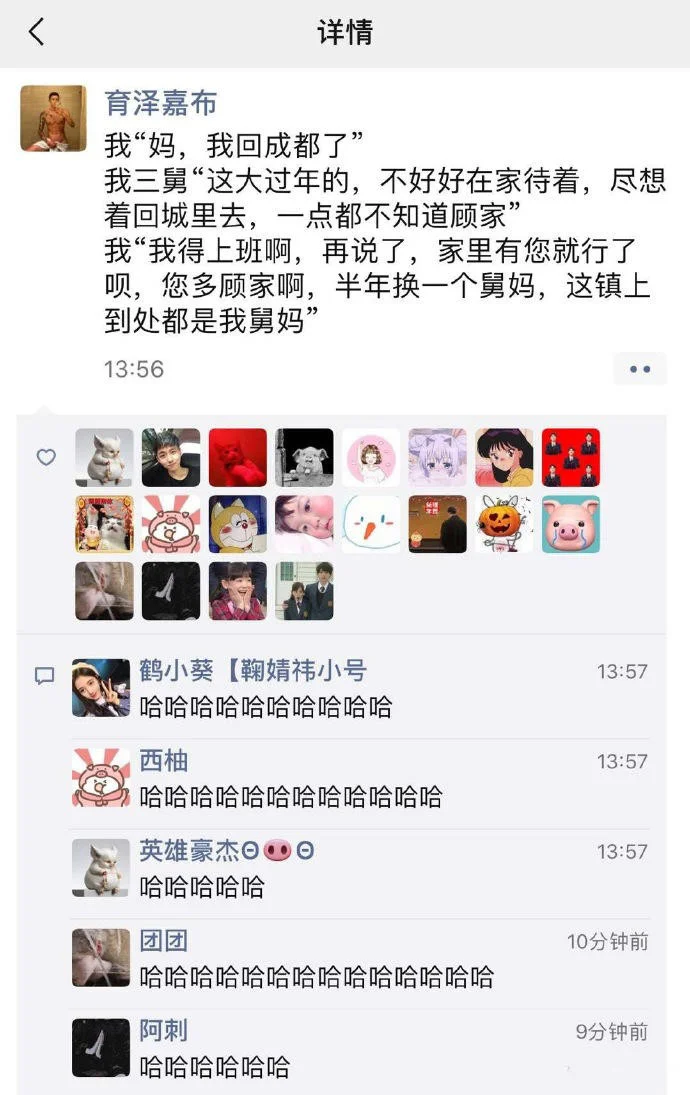
Task: Open the pumpkin avatar among likers
Action: click(x=505, y=524)
